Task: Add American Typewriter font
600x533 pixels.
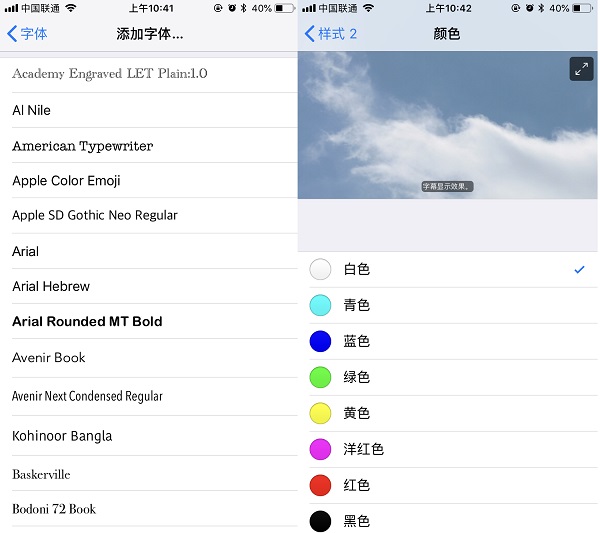Action: click(83, 146)
